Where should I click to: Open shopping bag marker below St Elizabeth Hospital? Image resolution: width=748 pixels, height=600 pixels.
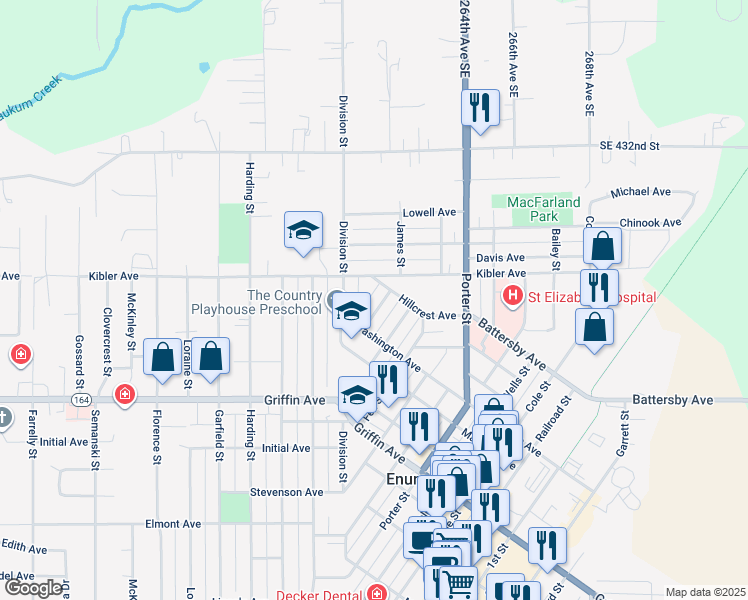pyautogui.click(x=595, y=328)
